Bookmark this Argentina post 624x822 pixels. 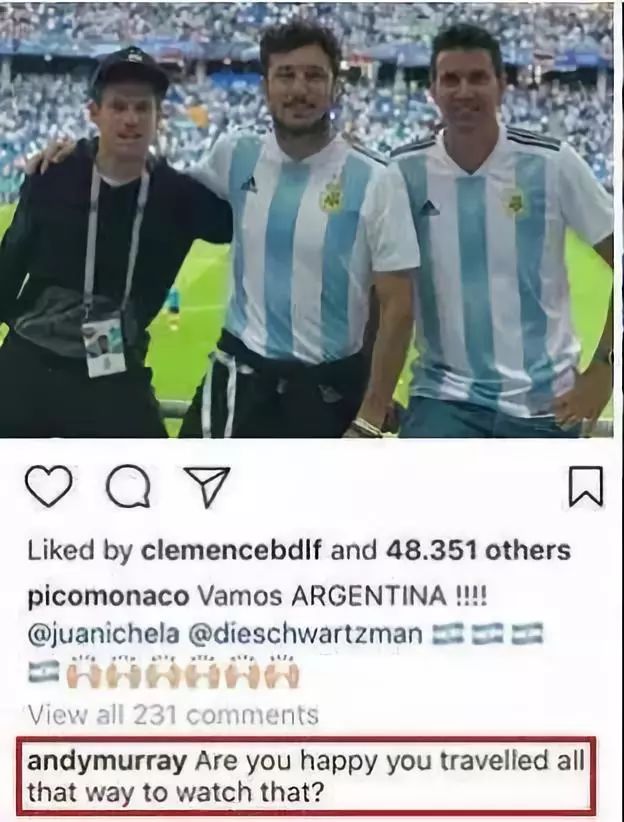pos(585,486)
